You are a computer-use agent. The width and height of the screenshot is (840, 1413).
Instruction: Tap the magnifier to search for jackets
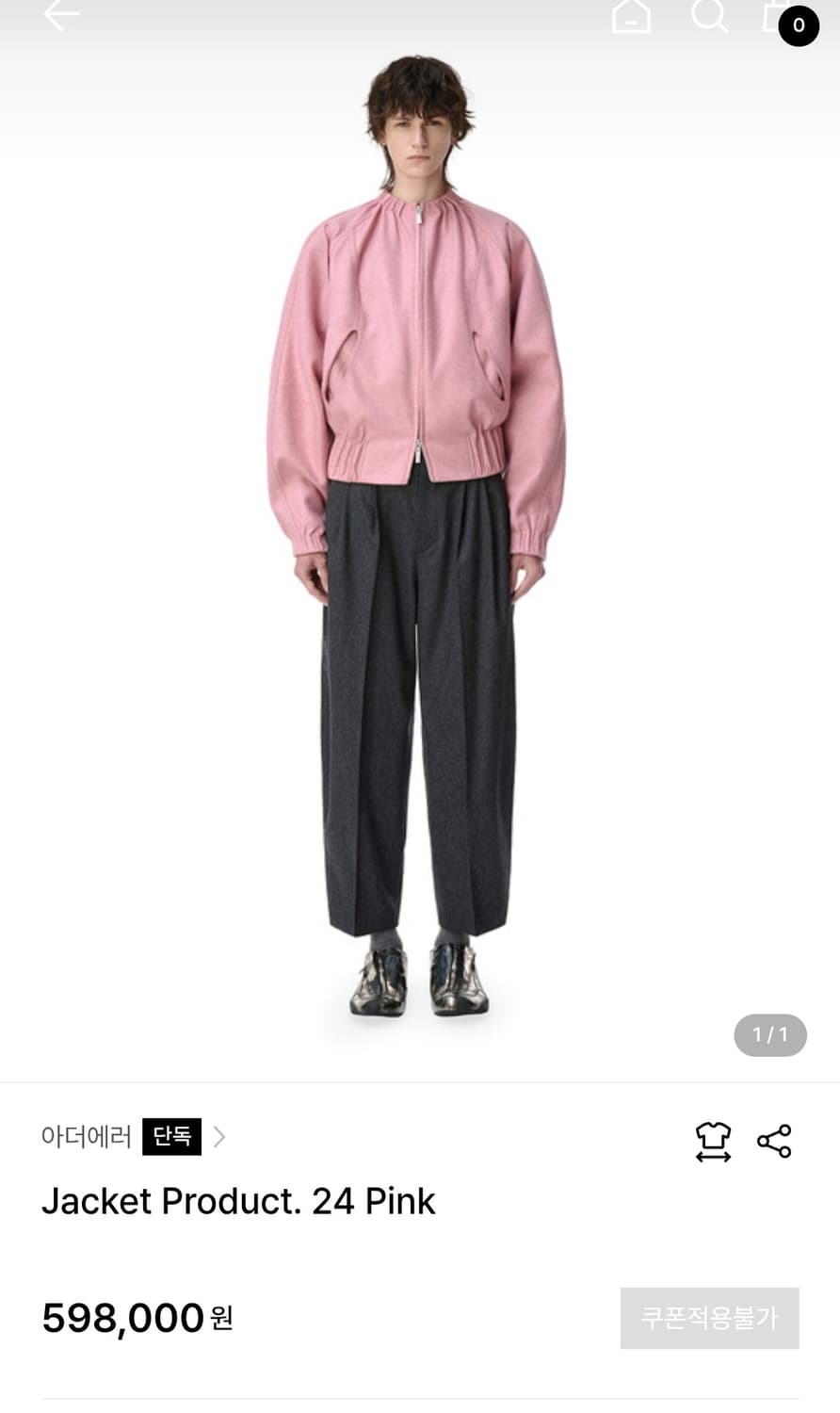(710, 16)
